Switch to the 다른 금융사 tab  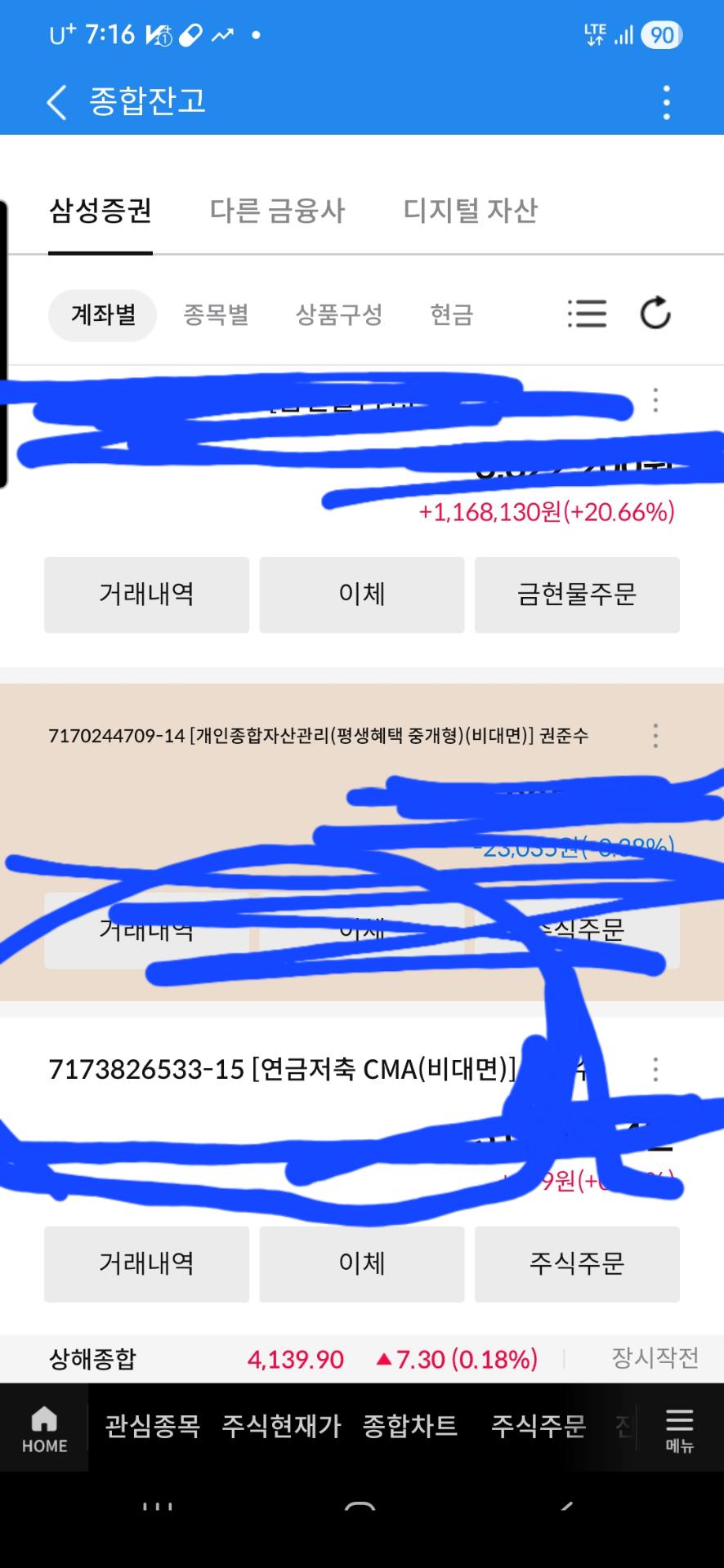(277, 211)
